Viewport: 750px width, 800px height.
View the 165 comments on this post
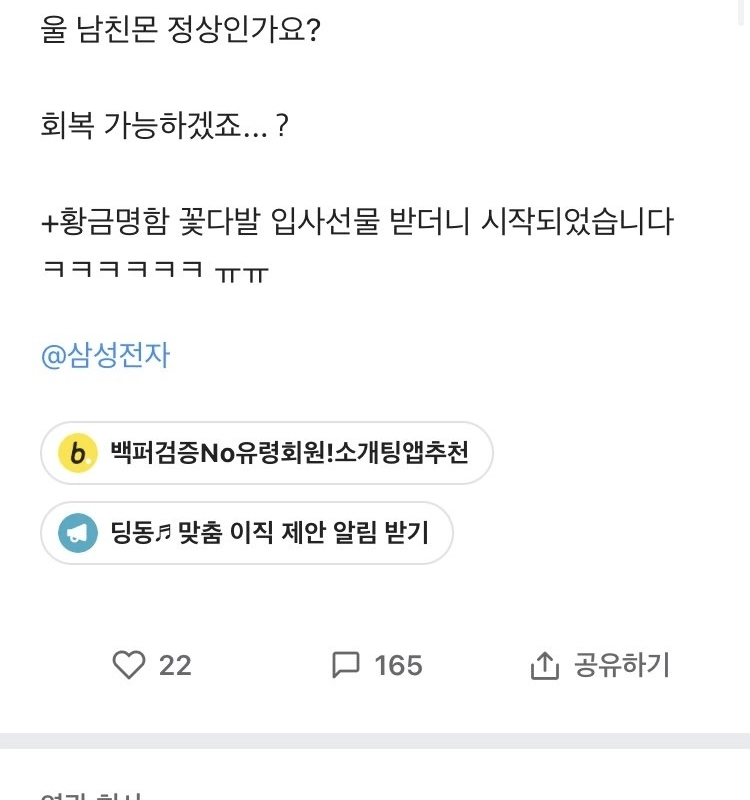pyautogui.click(x=376, y=665)
